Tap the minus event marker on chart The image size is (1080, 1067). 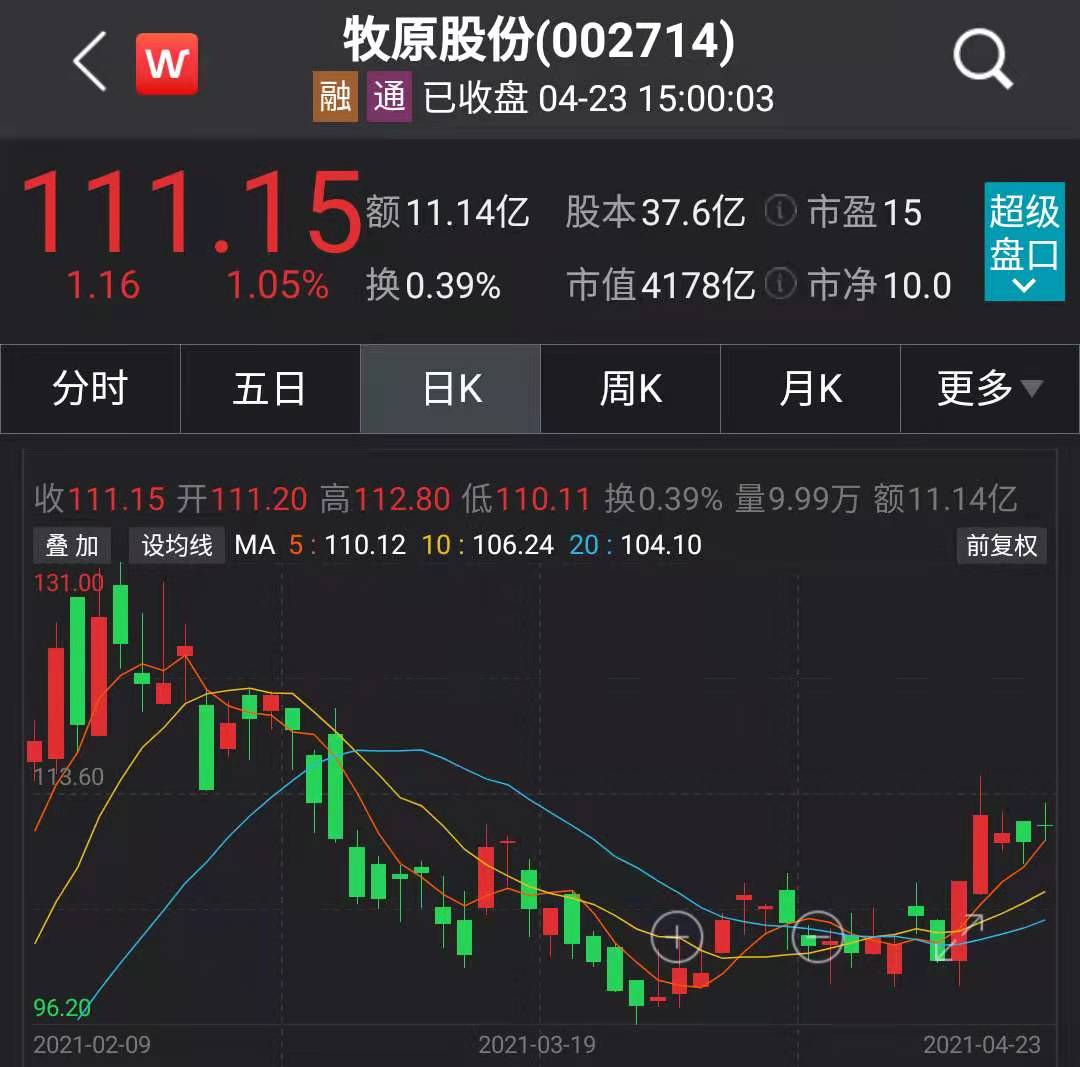point(817,938)
